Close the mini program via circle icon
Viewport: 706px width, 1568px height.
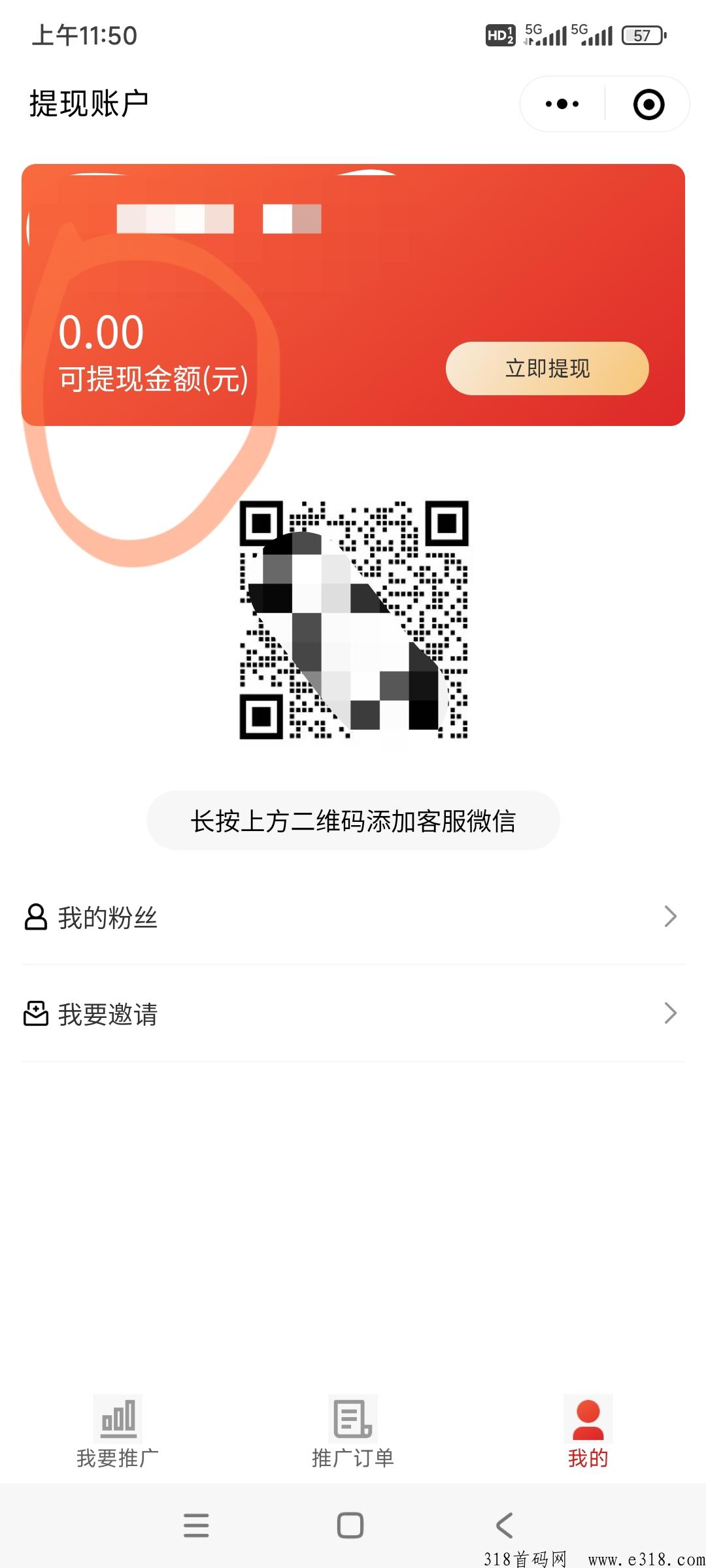tap(648, 105)
